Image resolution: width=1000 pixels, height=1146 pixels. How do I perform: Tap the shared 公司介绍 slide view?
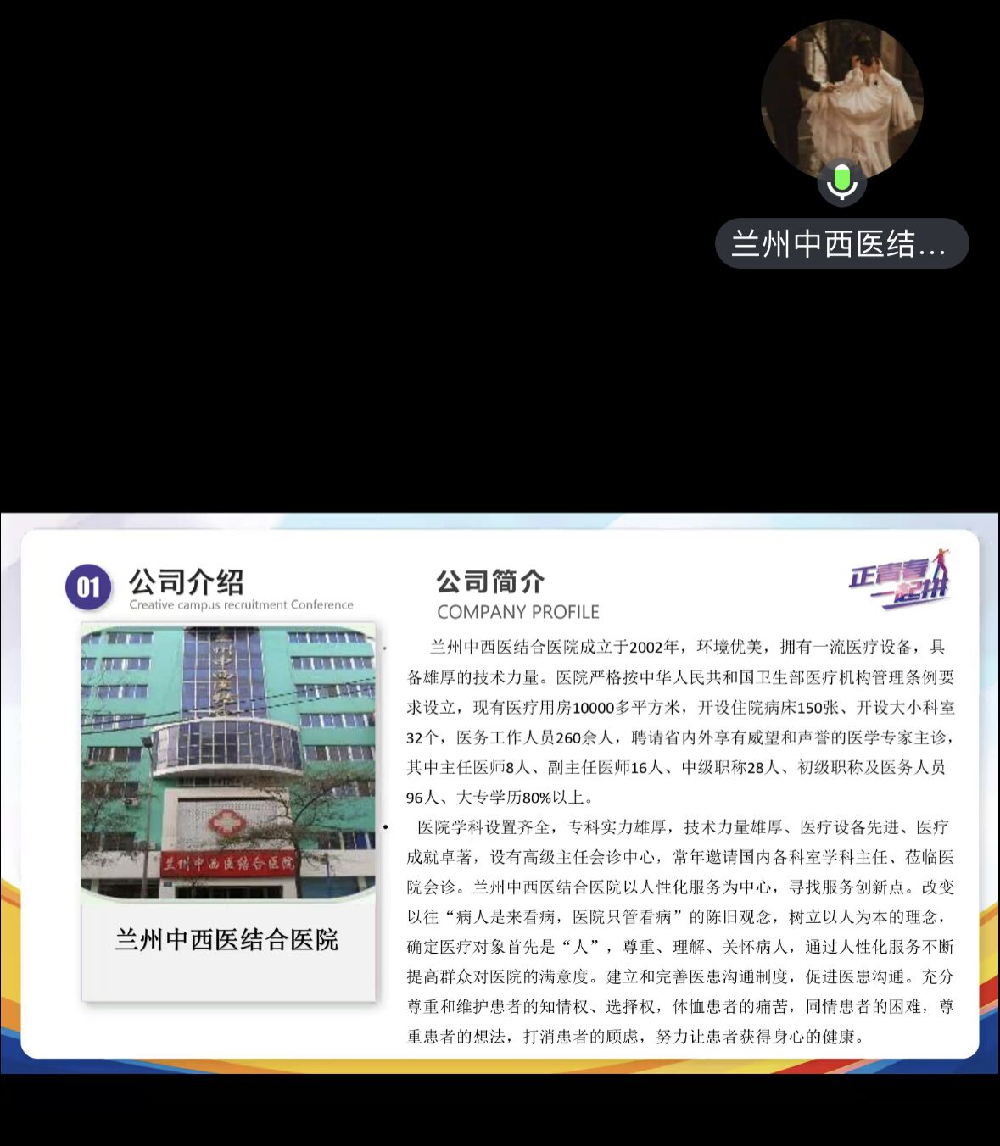[499, 792]
